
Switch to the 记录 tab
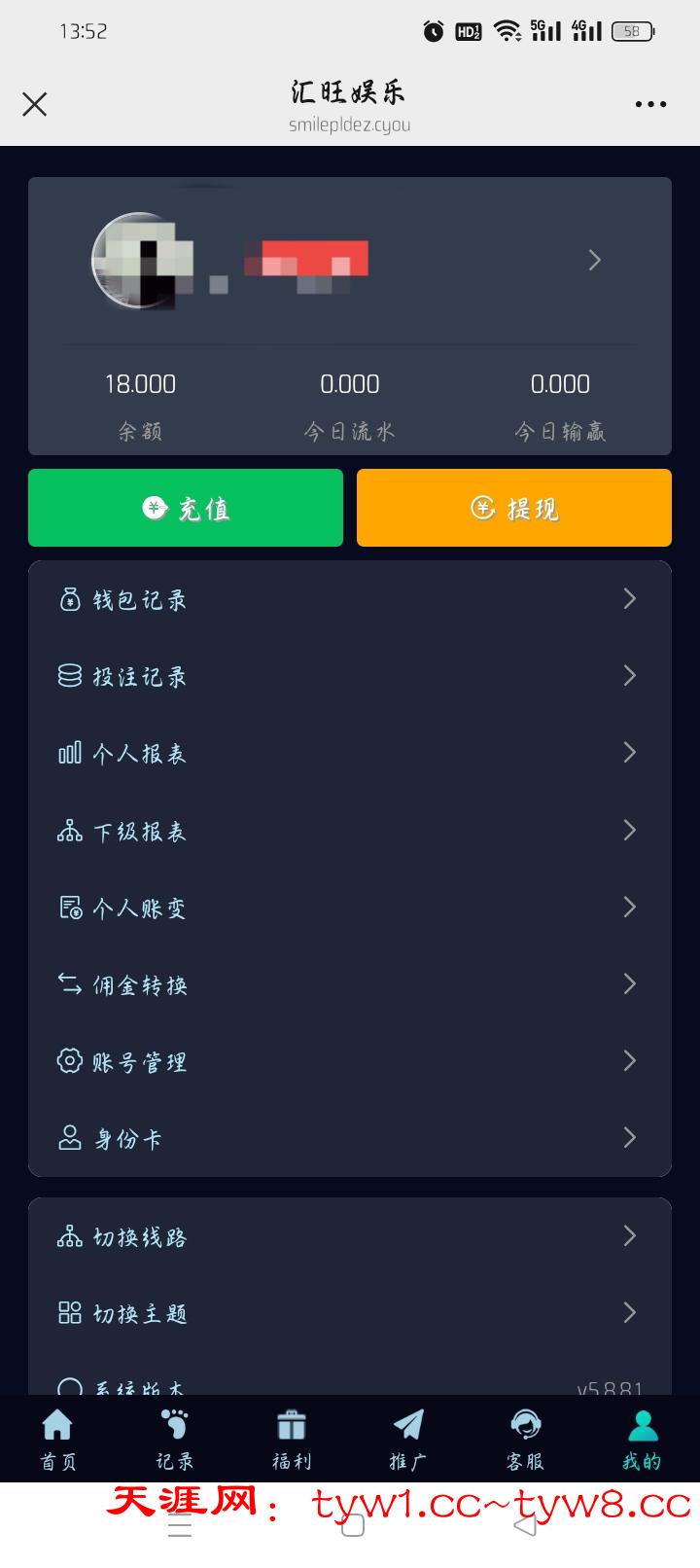[175, 1439]
